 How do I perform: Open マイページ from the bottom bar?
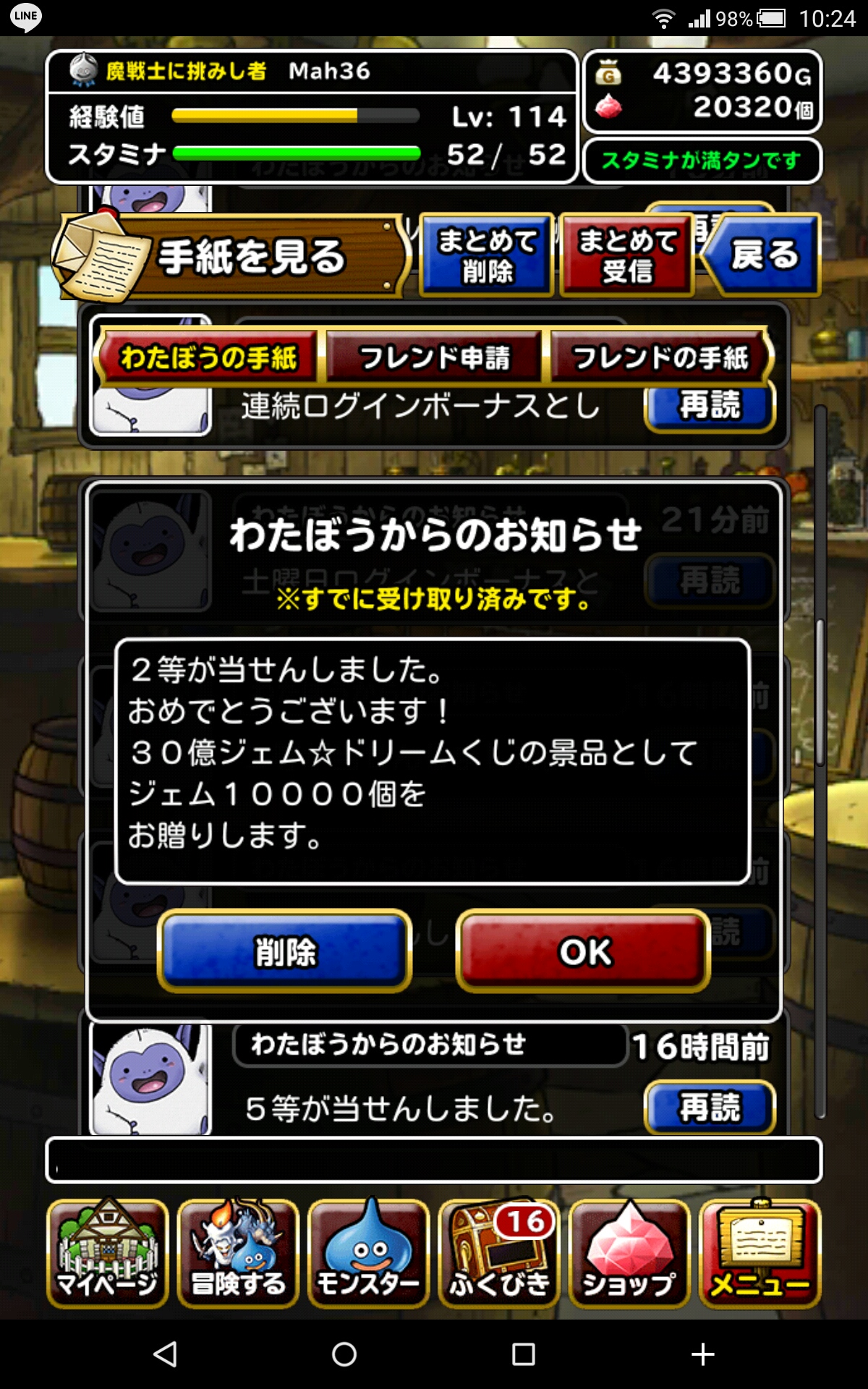tap(107, 1253)
